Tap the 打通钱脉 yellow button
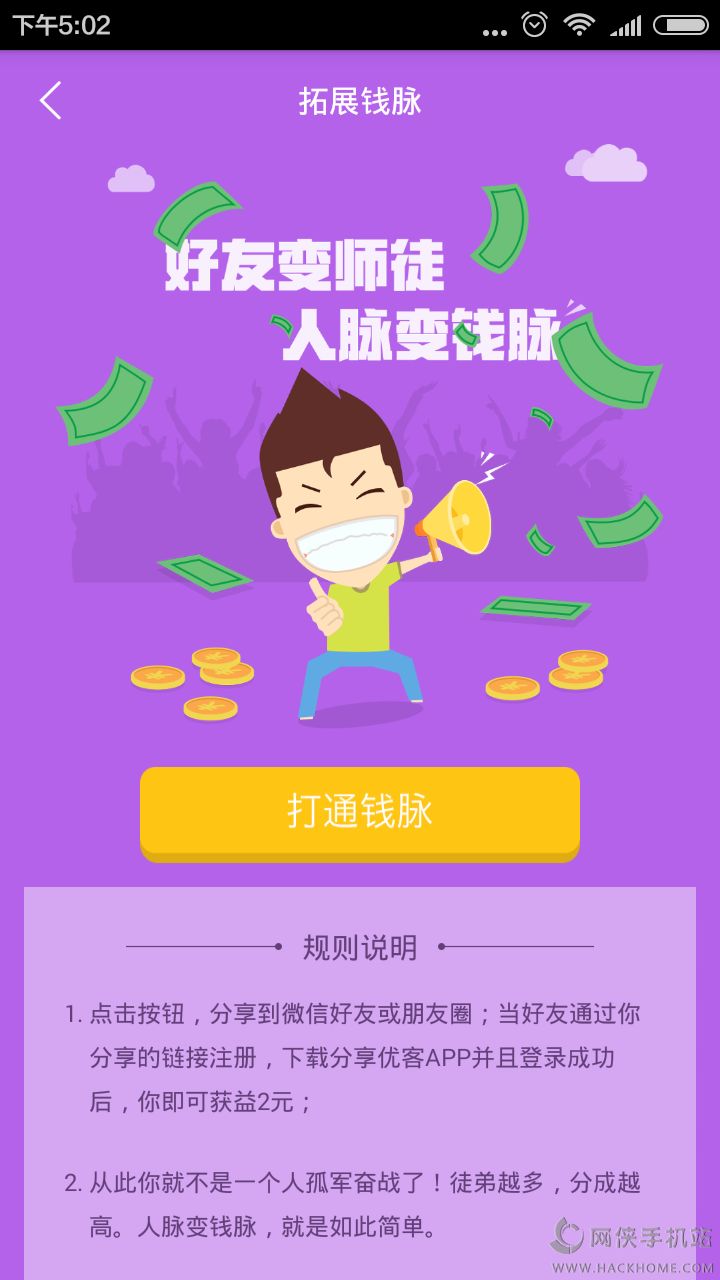This screenshot has height=1280, width=720. pos(360,811)
